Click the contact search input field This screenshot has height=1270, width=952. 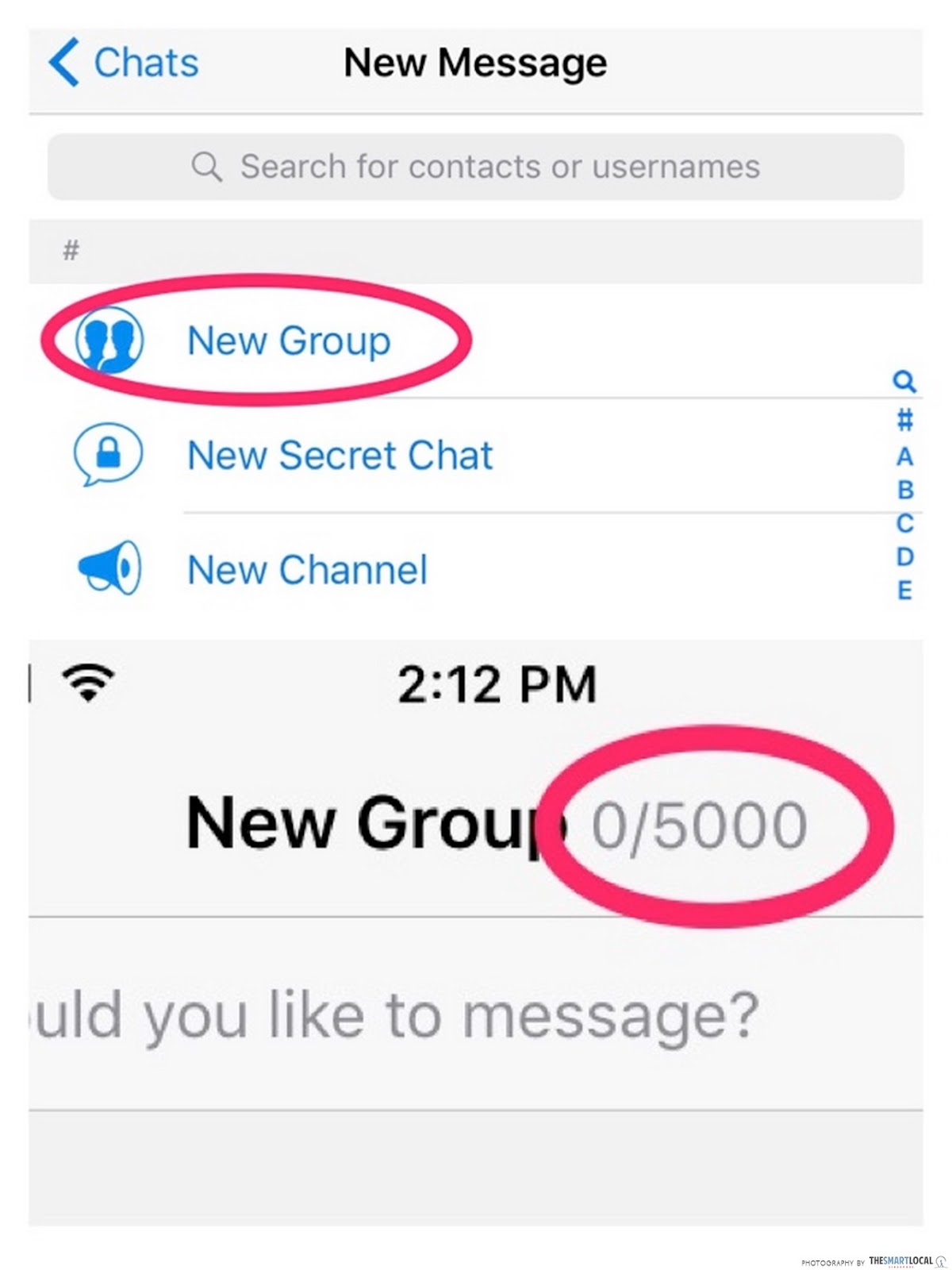[476, 167]
